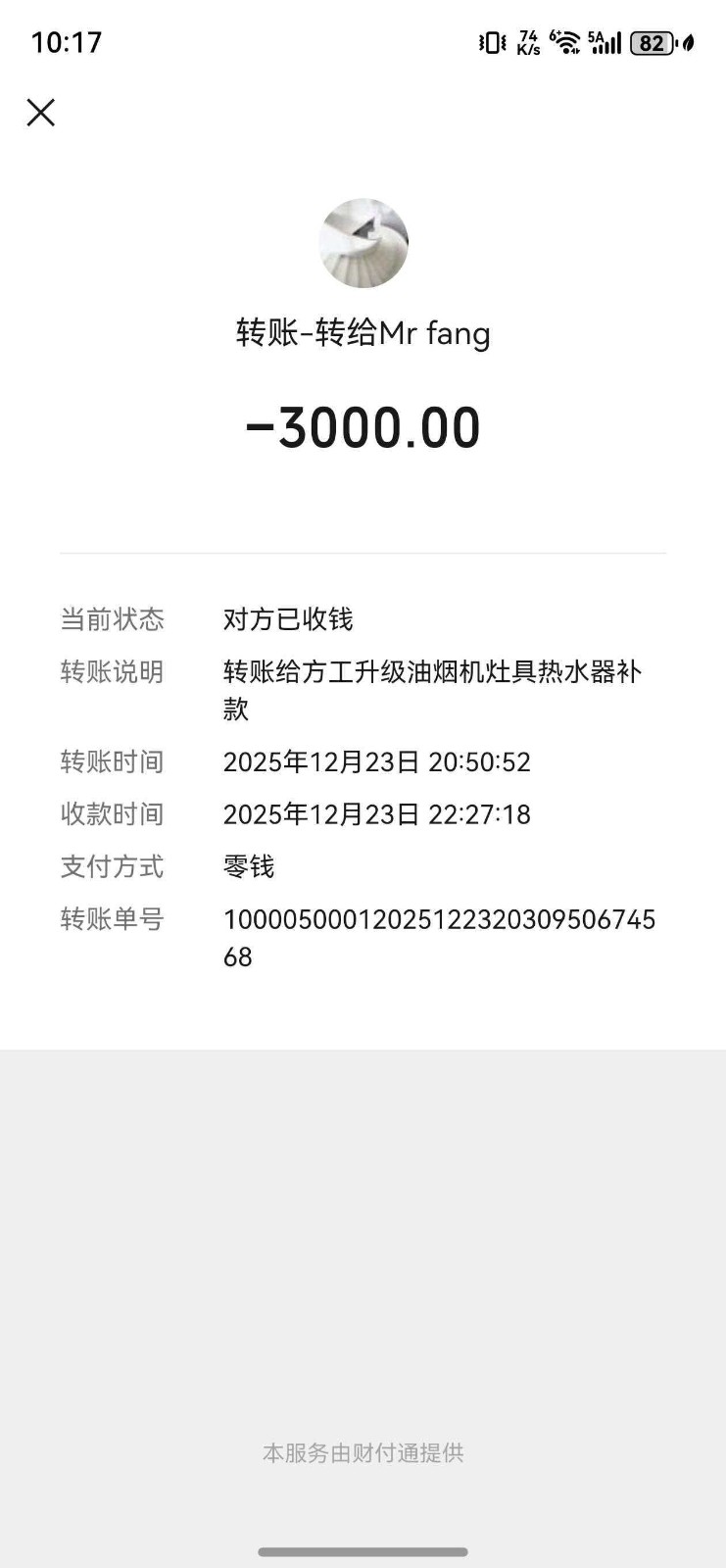Close the transfer details page
Image resolution: width=726 pixels, height=1568 pixels.
click(x=41, y=113)
